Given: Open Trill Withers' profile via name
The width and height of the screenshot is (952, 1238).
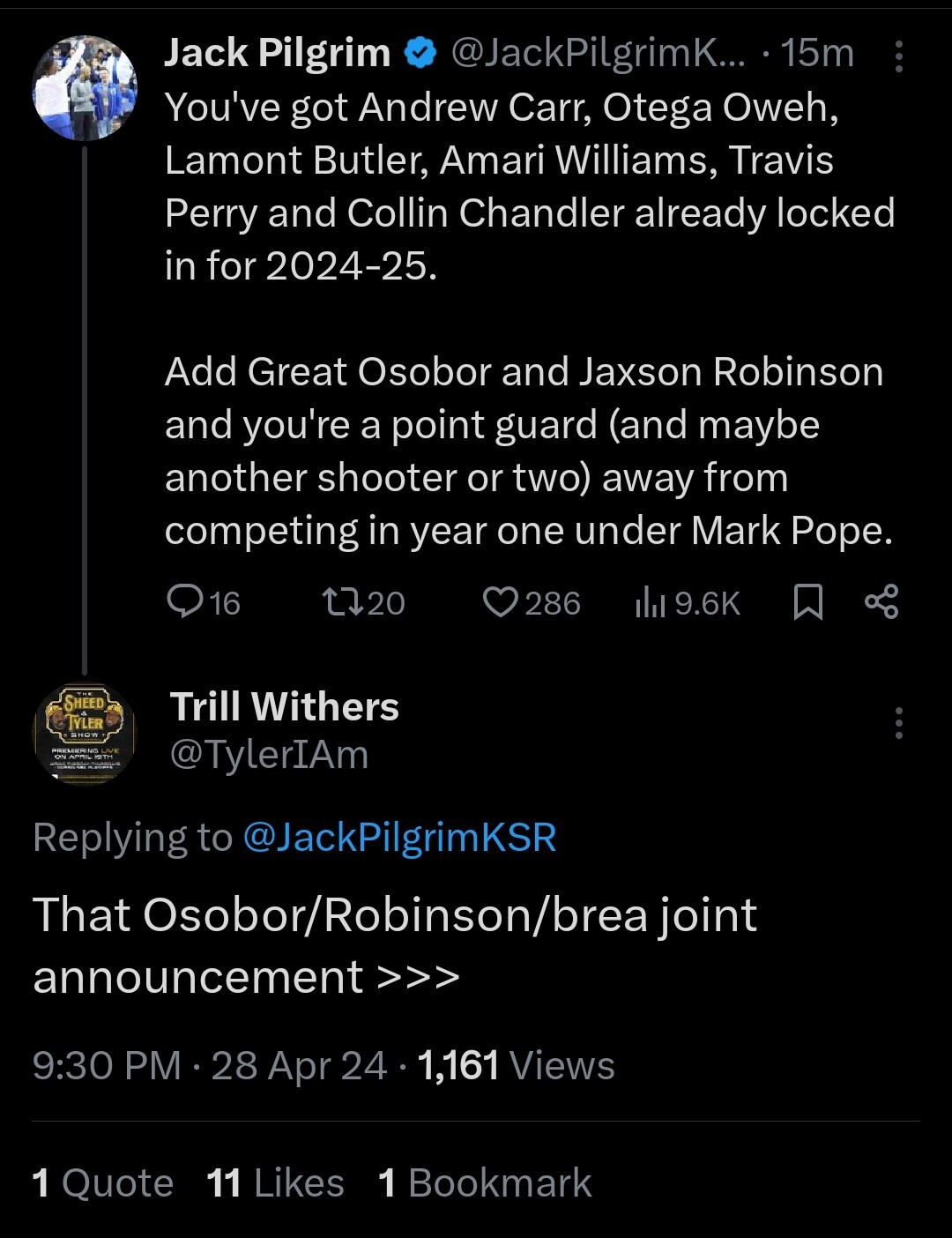Looking at the screenshot, I should coord(284,706).
